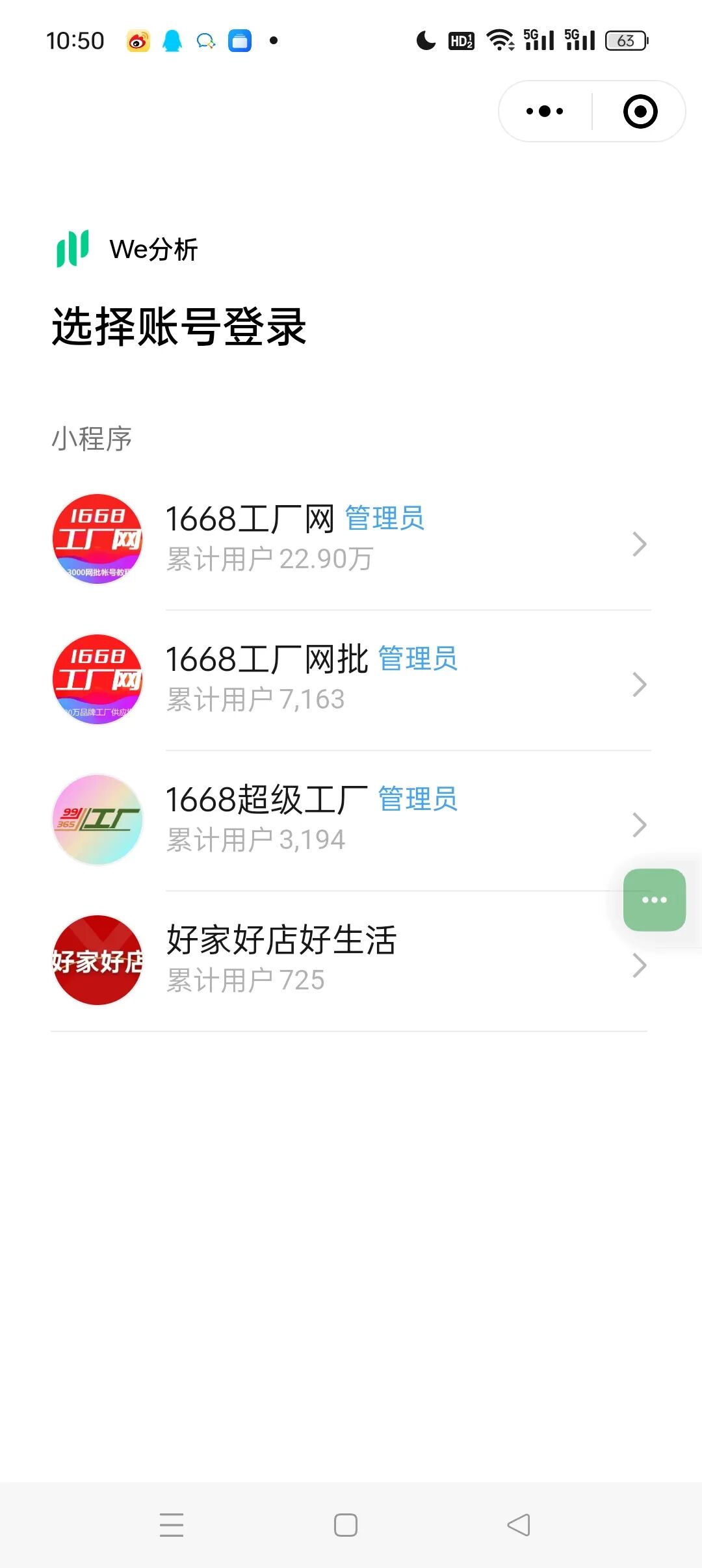Choose the 1668超级工厂 account
The height and width of the screenshot is (1568, 702).
(351, 820)
